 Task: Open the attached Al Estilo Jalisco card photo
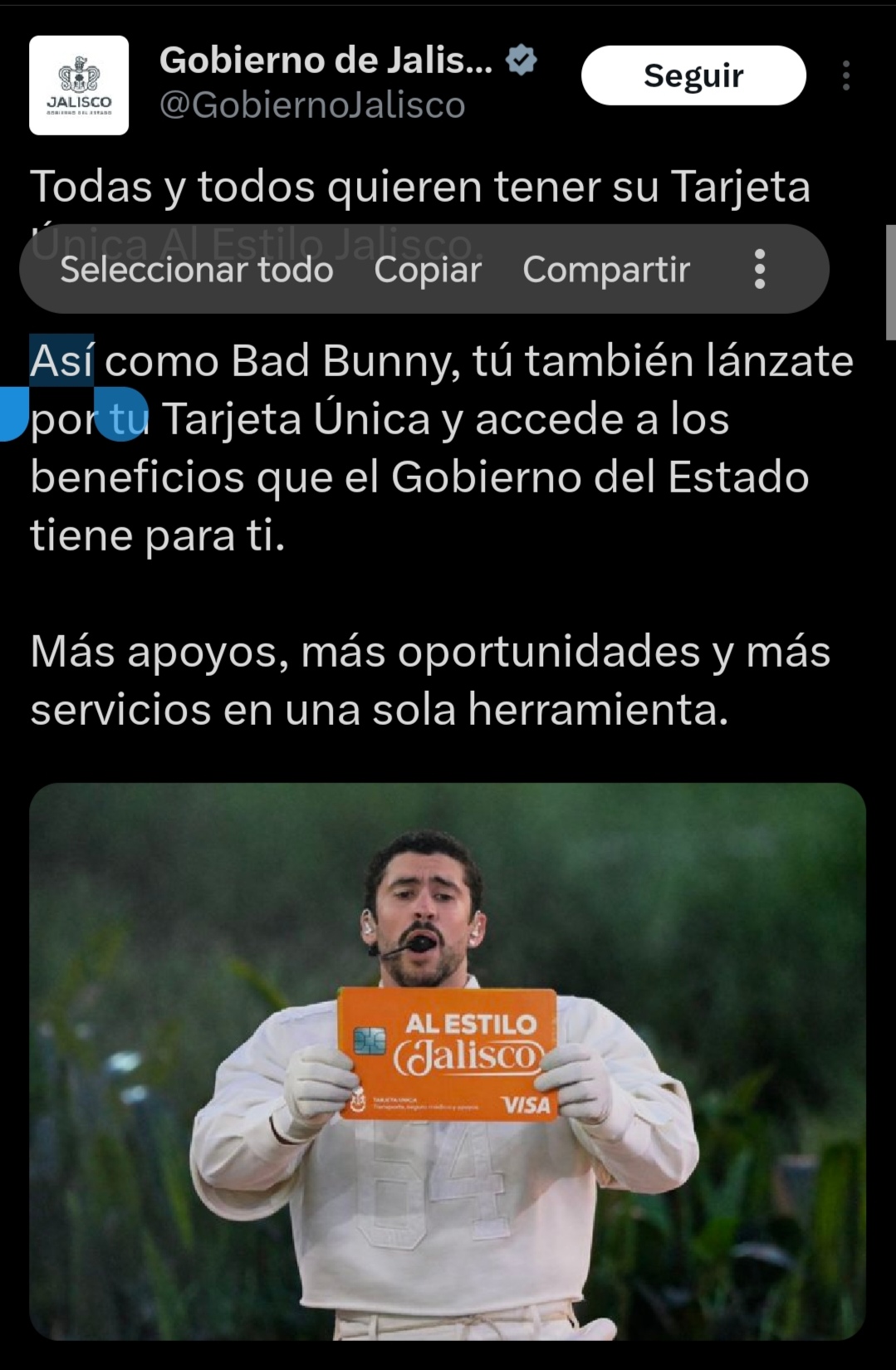point(448,1061)
